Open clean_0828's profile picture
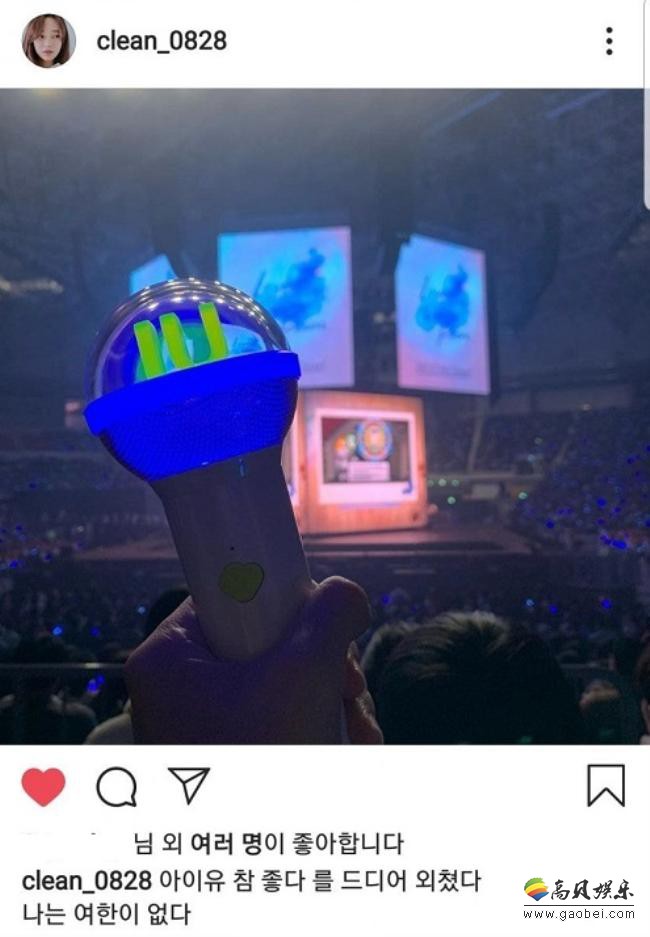The width and height of the screenshot is (650, 937). (48, 41)
